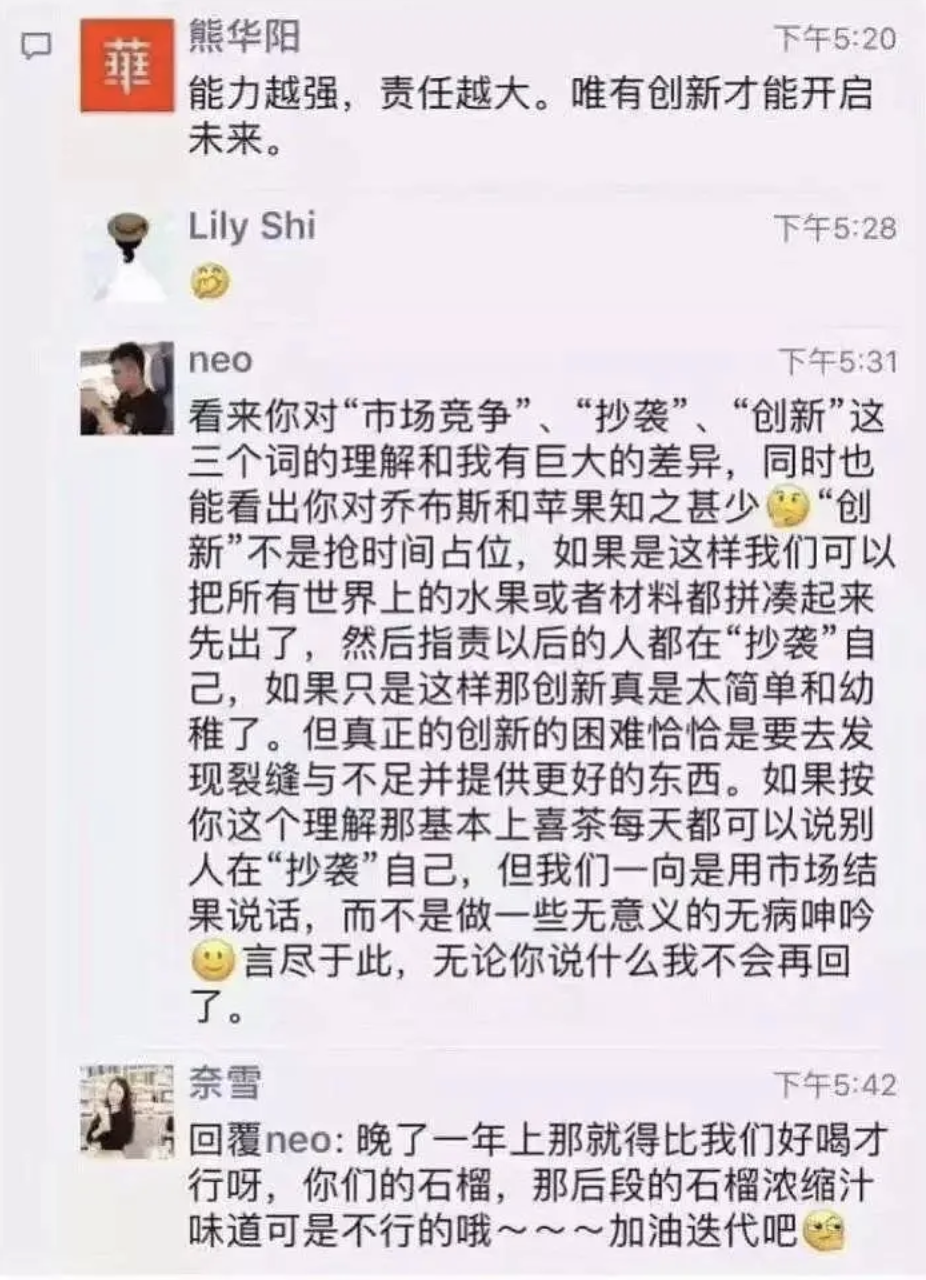Open Lily Shi's avatar
Viewport: 926px width, 1280px height.
coord(127,255)
